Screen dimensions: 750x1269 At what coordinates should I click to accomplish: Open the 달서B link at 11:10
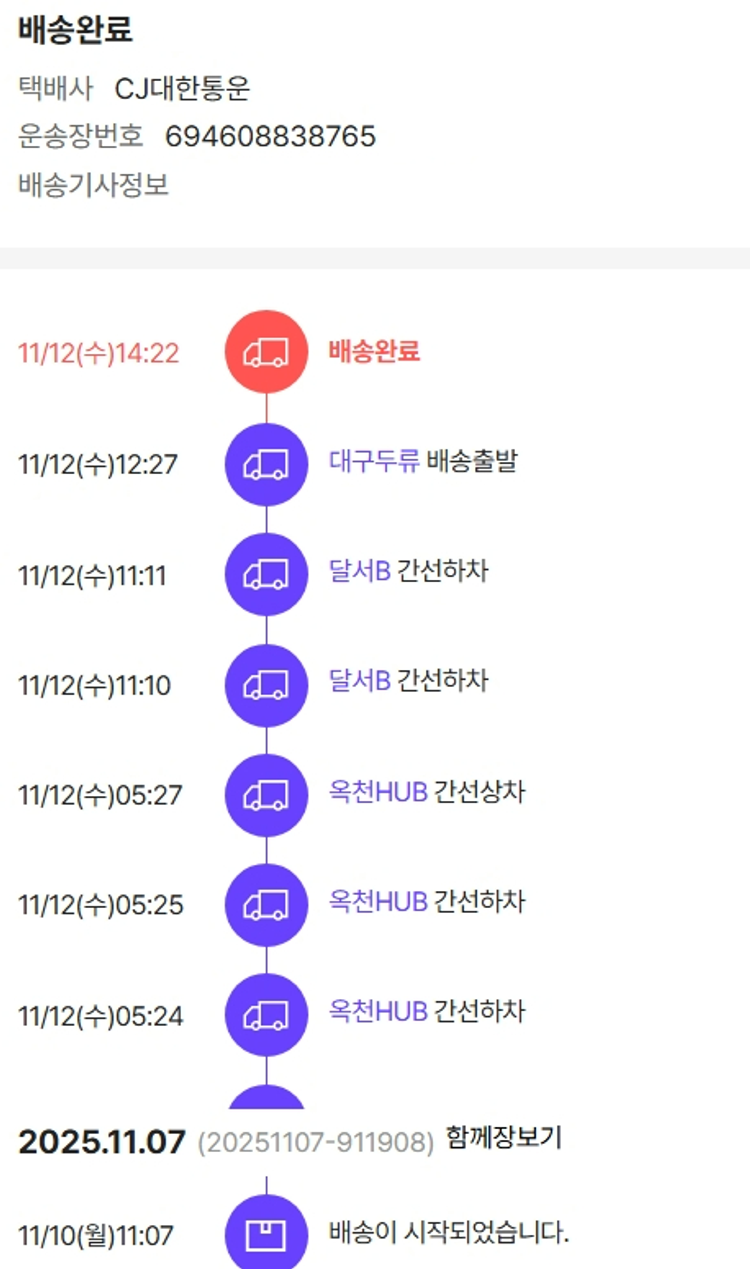pyautogui.click(x=359, y=682)
